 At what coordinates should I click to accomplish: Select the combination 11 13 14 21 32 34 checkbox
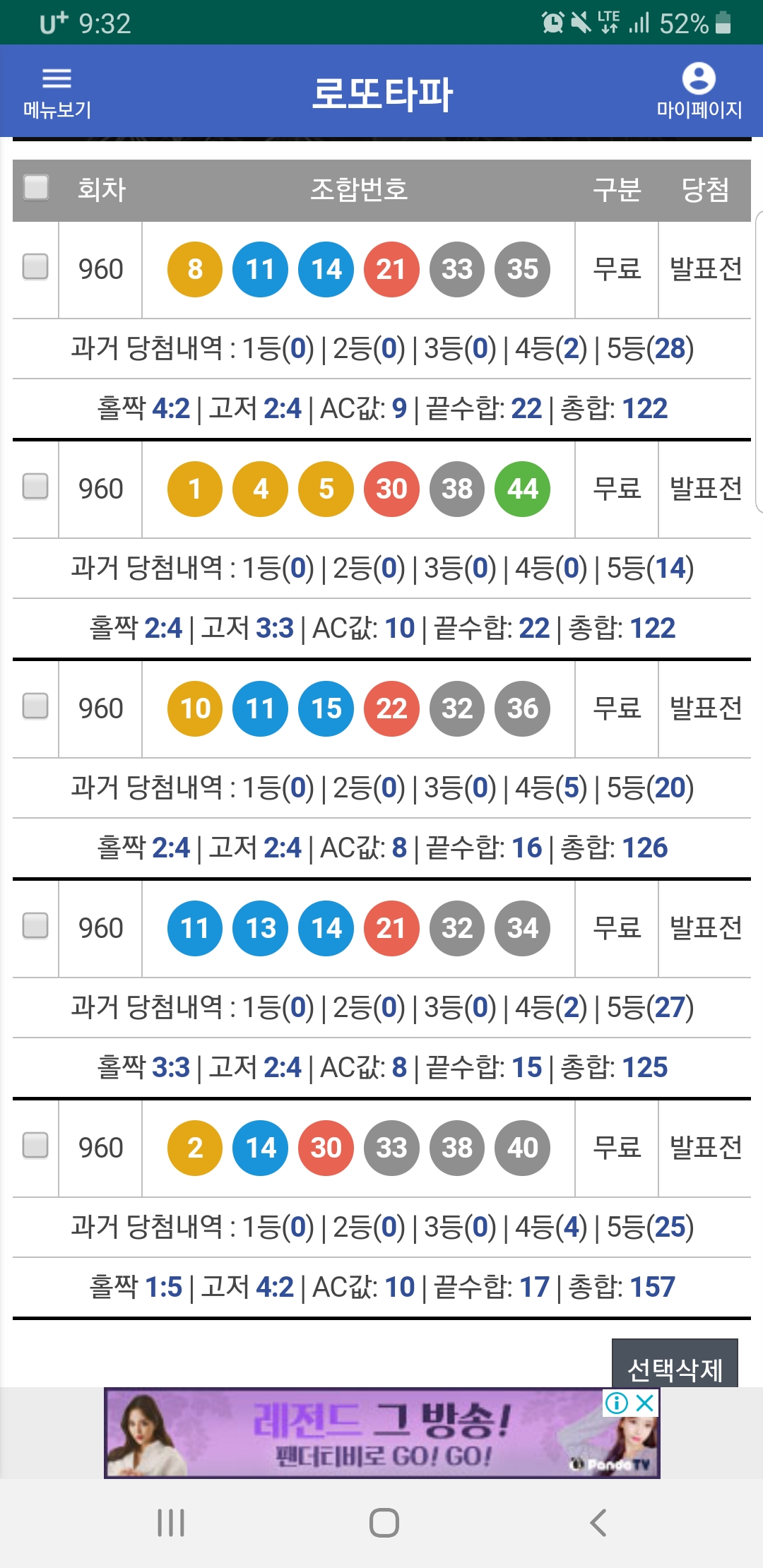pos(35,926)
